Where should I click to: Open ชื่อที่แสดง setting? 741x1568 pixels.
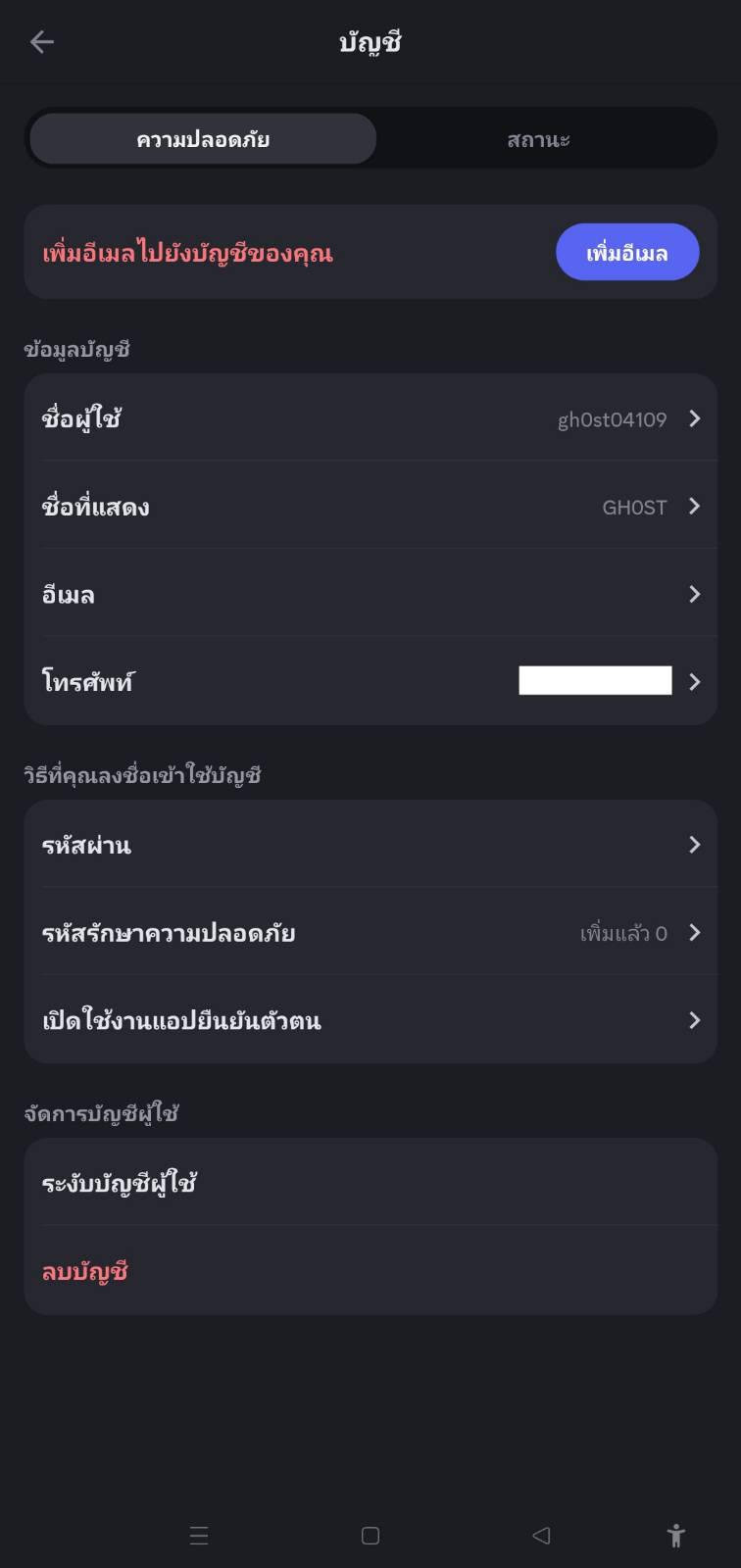click(370, 507)
